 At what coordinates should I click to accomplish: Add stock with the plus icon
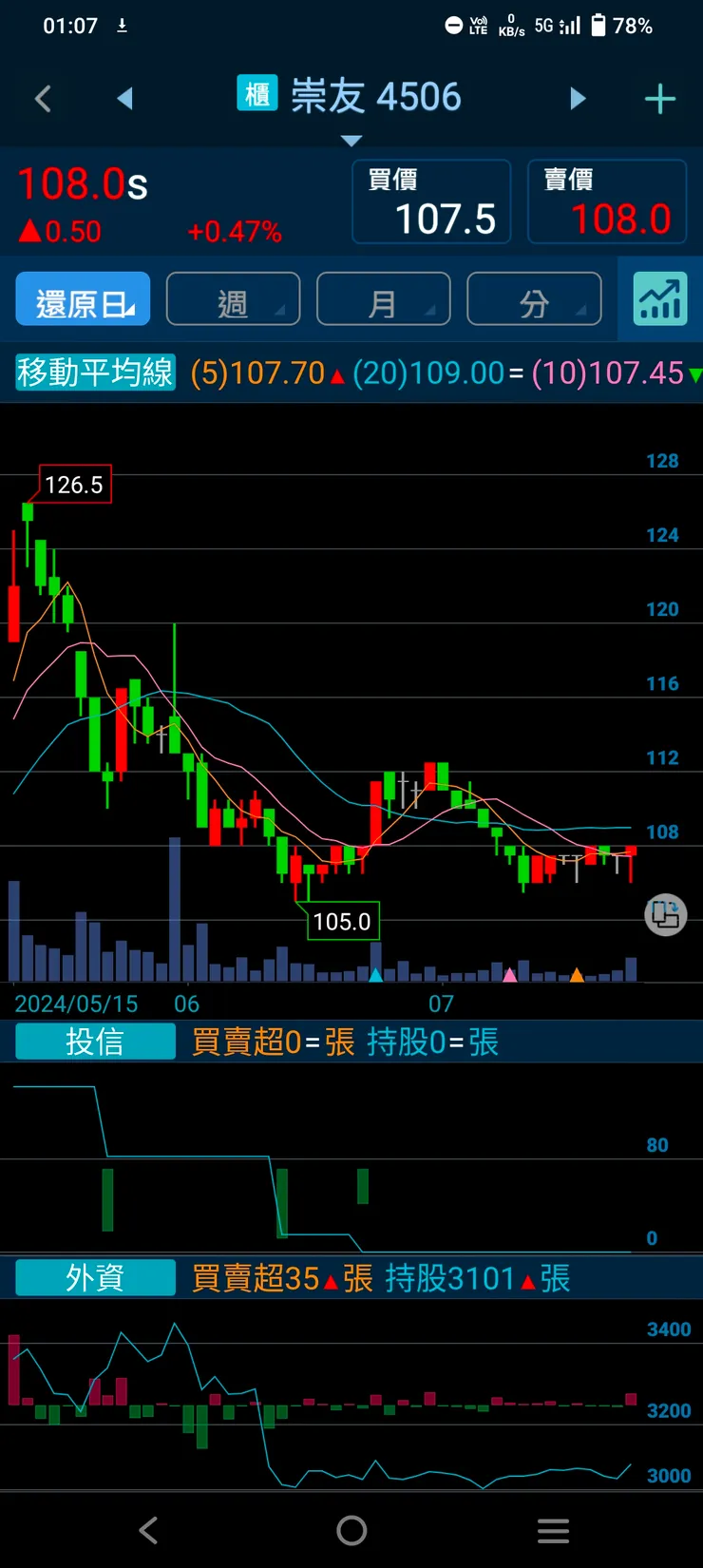659,99
